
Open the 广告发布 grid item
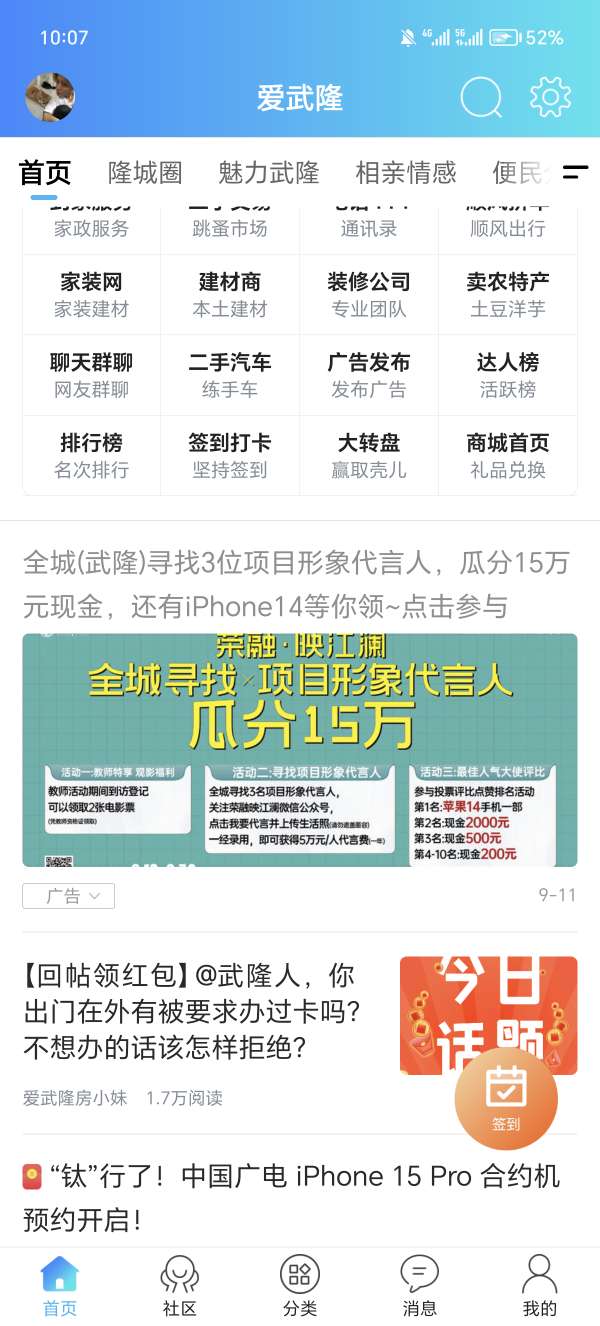(369, 375)
